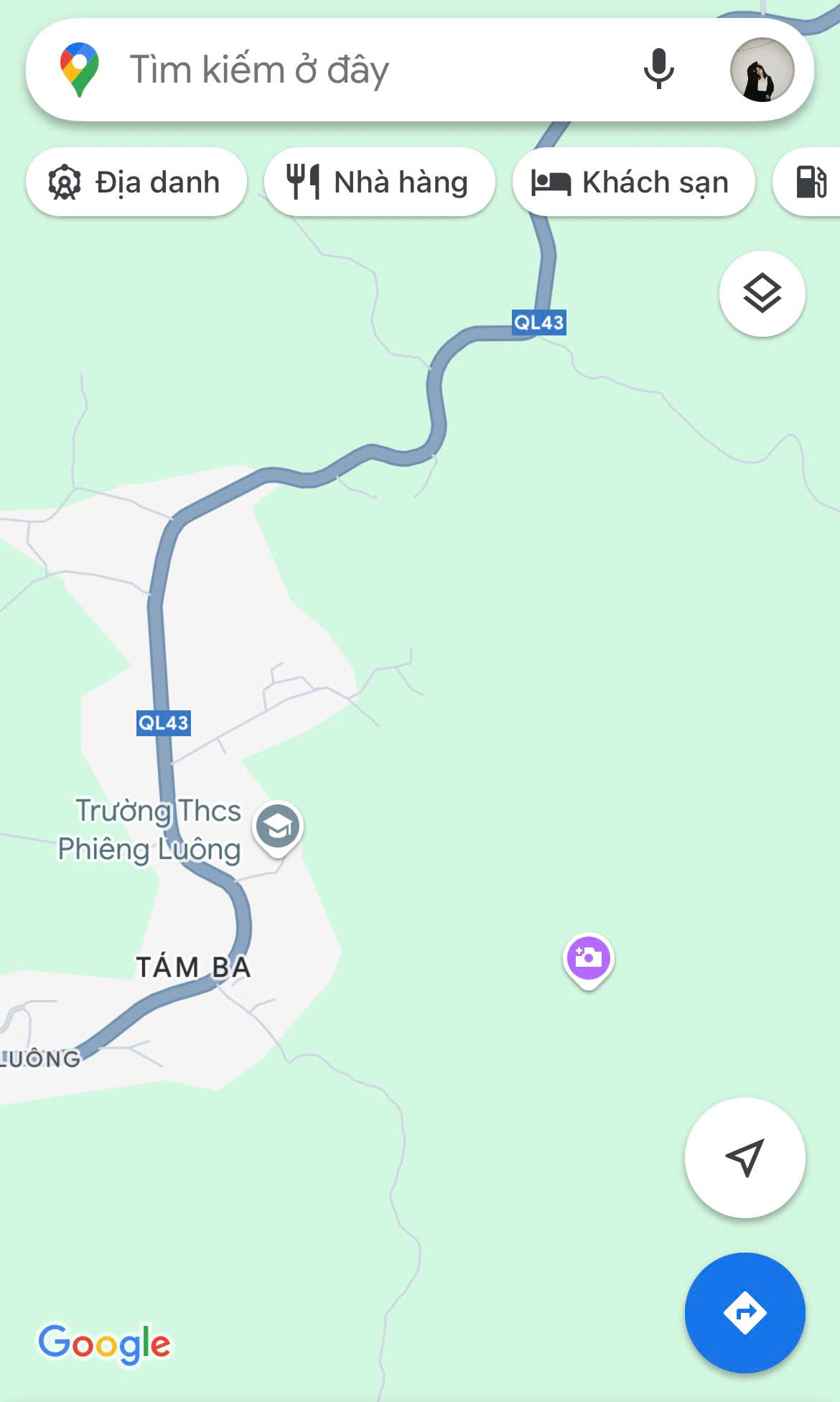
Task: Open the account profile picture
Action: [x=762, y=70]
